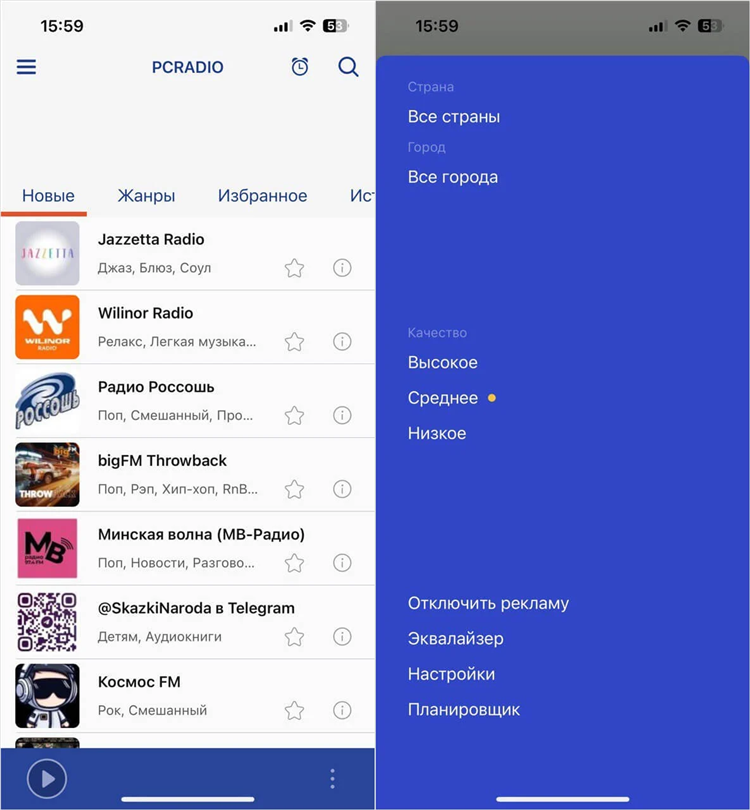
Task: Show info for Радио Россошь
Action: [x=342, y=415]
